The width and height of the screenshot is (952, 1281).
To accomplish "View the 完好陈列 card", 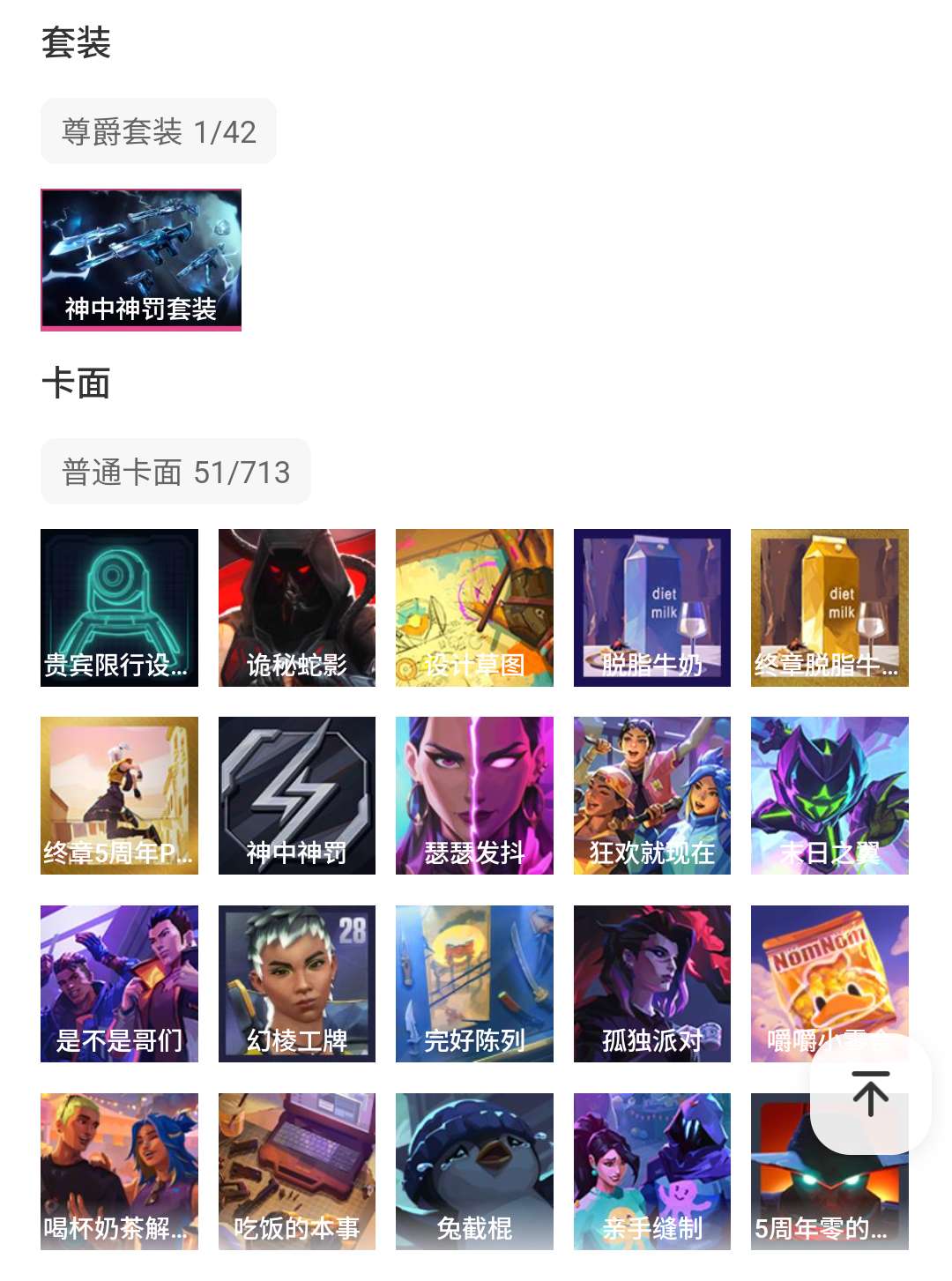I will pos(474,984).
